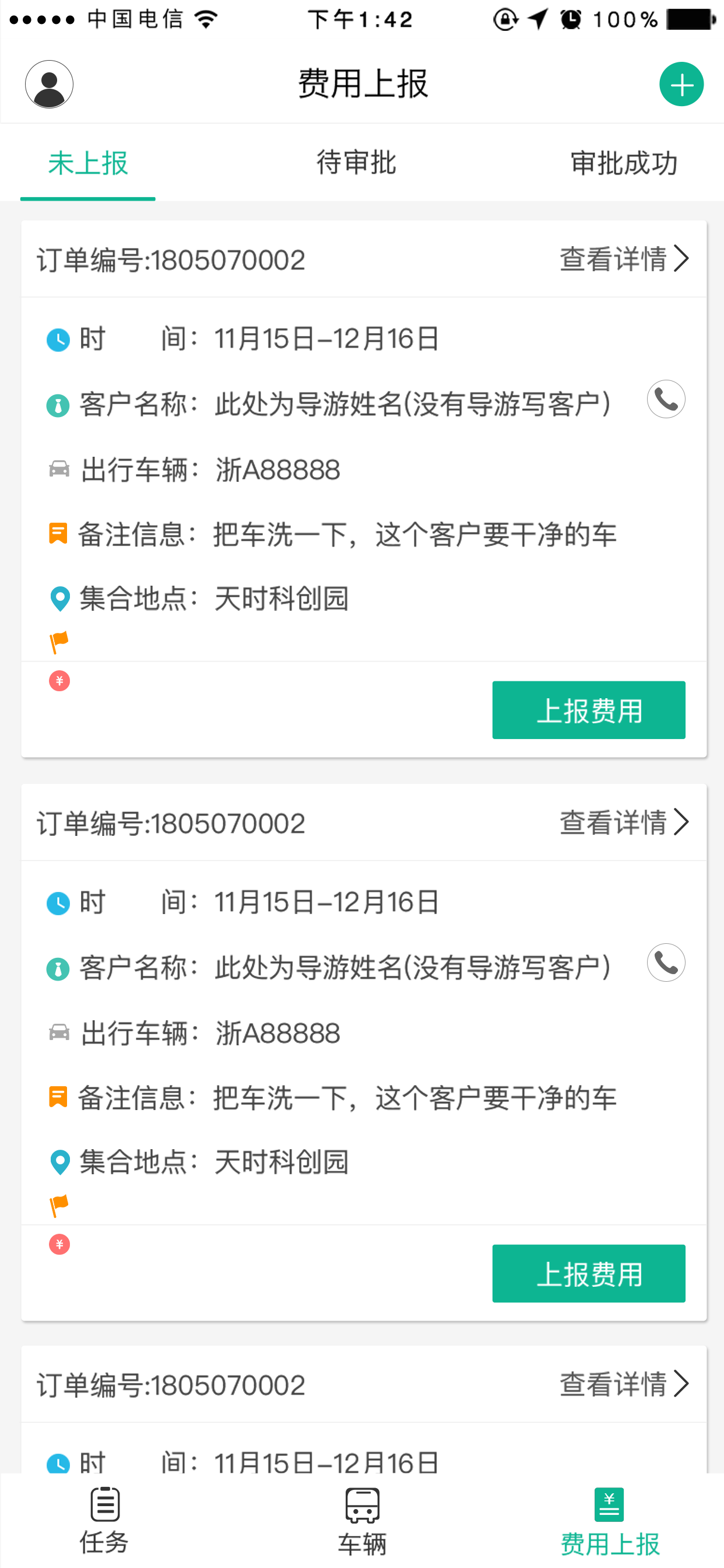Add a new expense with plus button

[x=681, y=84]
